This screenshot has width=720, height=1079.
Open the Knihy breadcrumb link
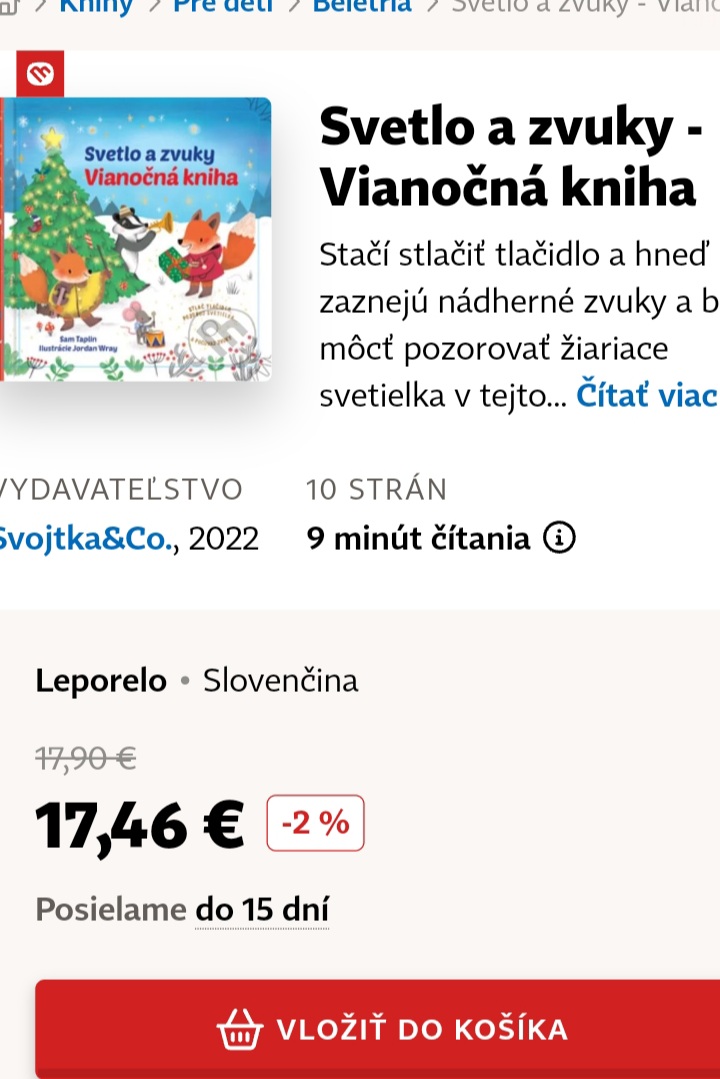pyautogui.click(x=95, y=6)
